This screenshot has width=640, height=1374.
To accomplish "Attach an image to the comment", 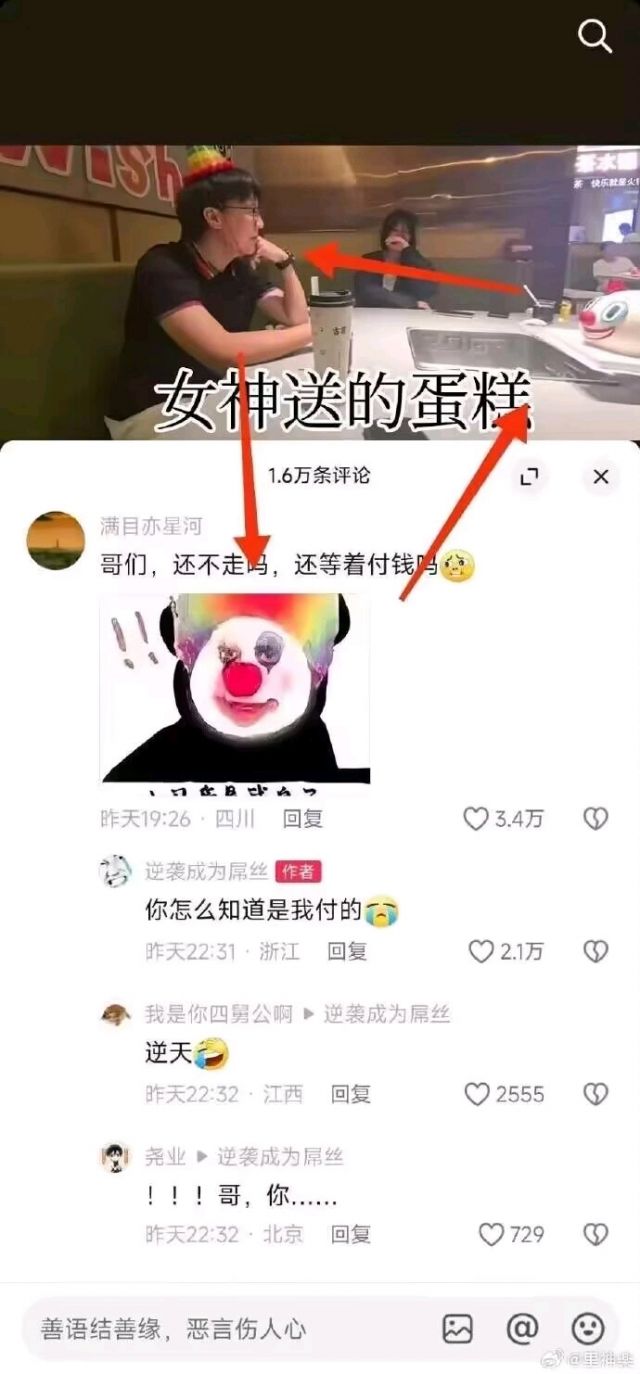I will [457, 1329].
